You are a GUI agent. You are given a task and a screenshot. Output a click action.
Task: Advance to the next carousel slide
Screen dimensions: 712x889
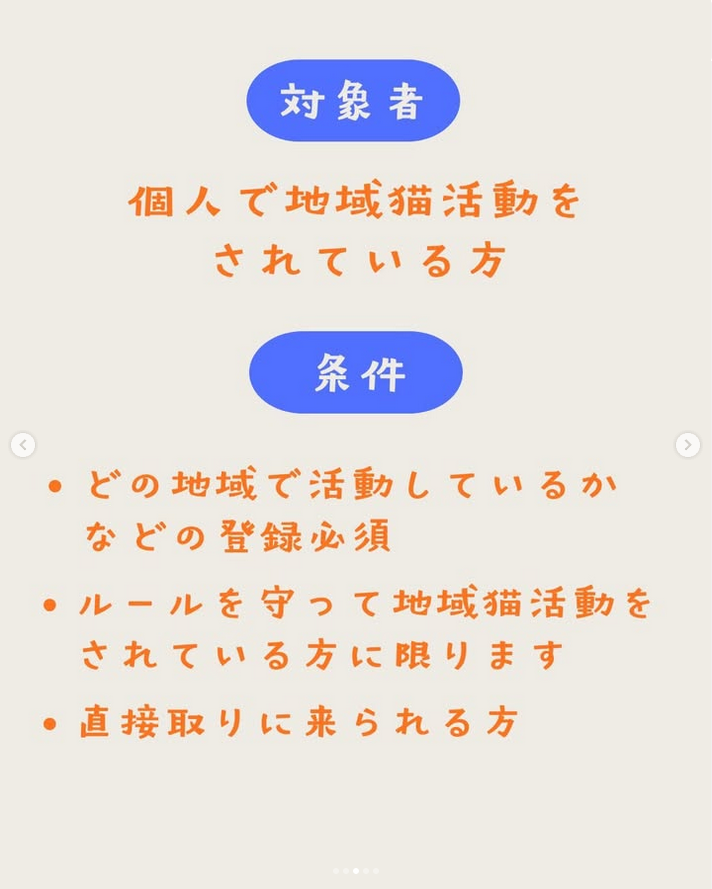click(x=687, y=445)
